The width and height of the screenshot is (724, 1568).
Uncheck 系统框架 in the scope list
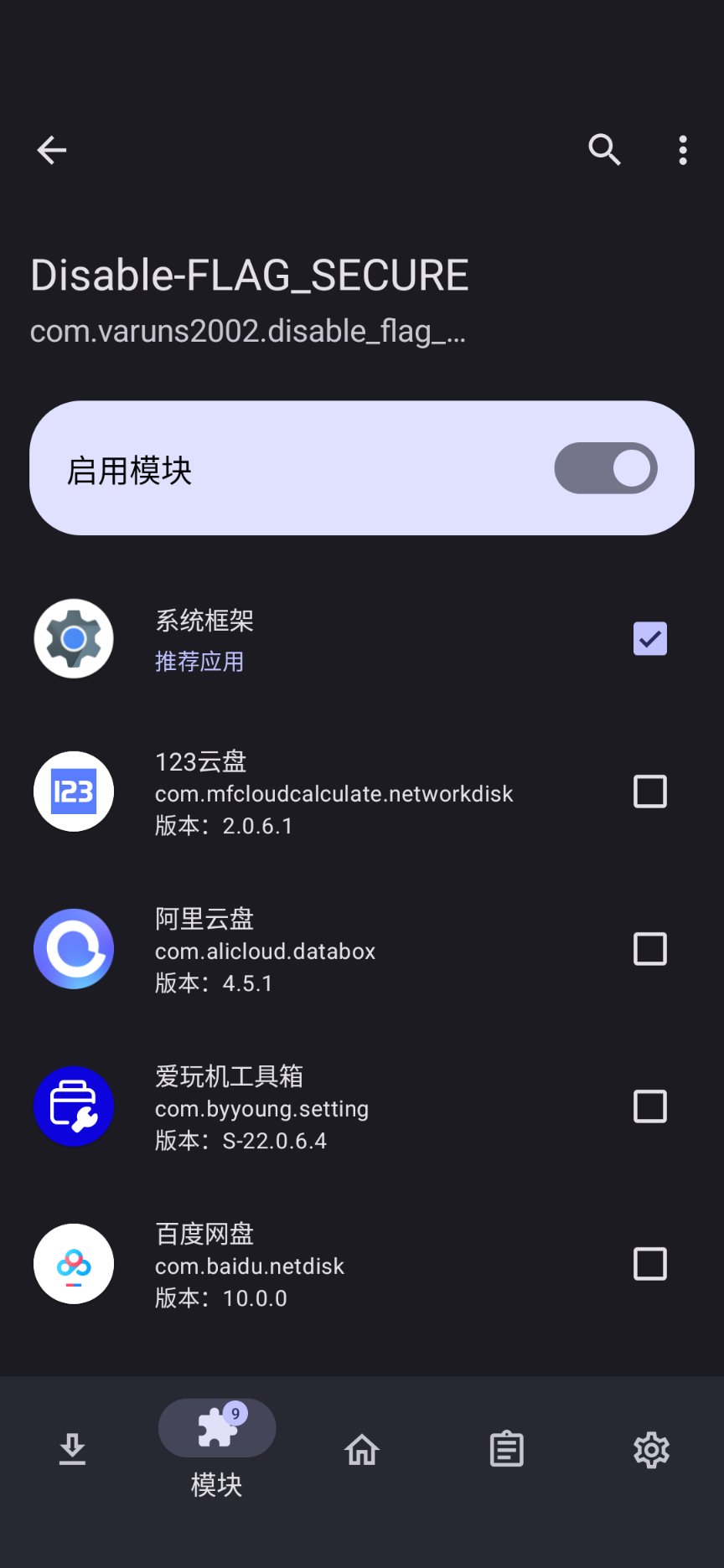click(649, 638)
